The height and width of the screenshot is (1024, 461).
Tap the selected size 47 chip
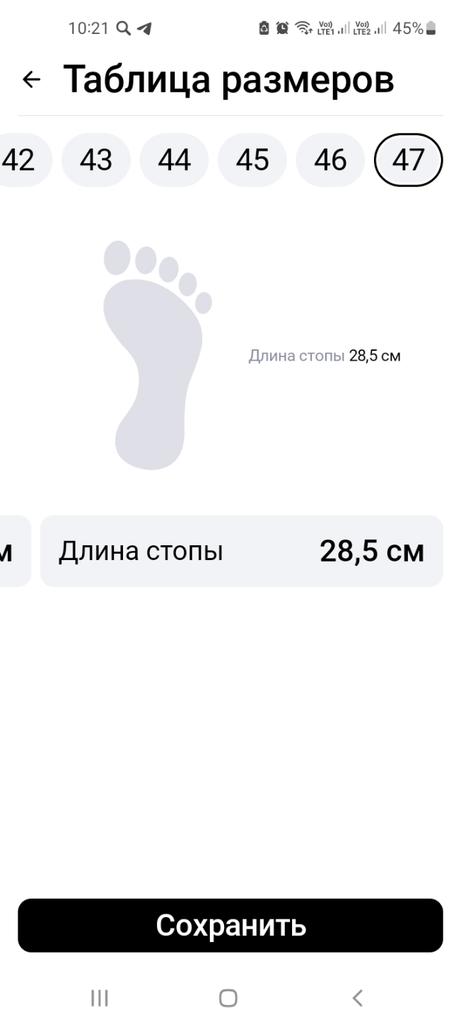[408, 160]
